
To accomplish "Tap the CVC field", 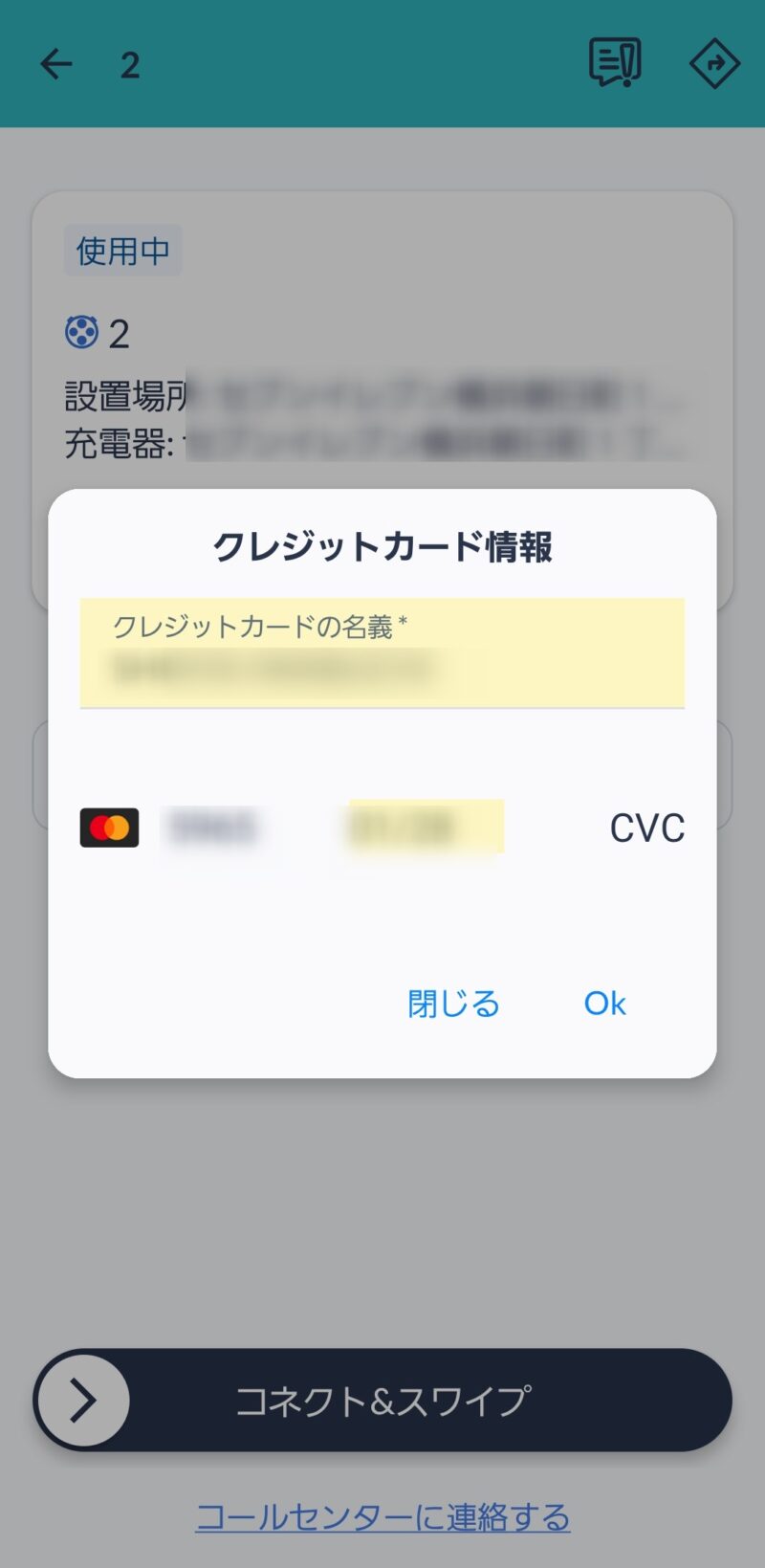I will (x=646, y=828).
